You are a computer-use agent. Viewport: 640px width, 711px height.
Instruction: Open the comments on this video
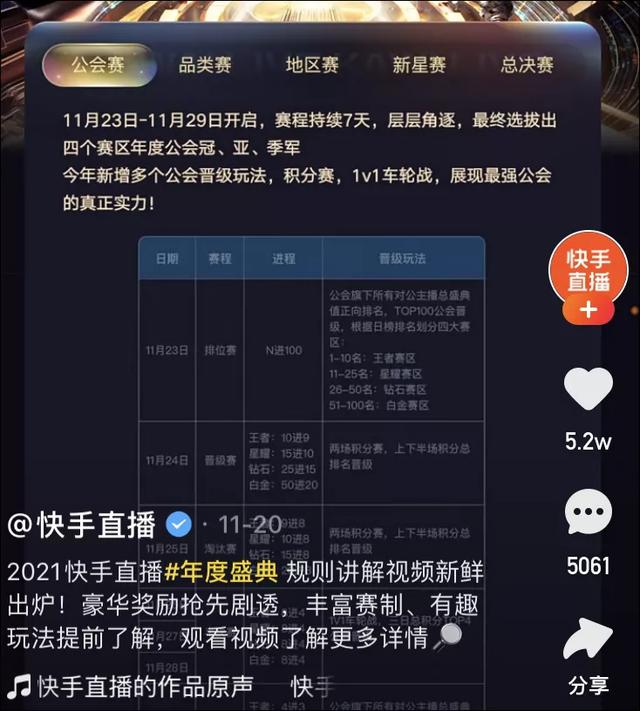(x=588, y=515)
